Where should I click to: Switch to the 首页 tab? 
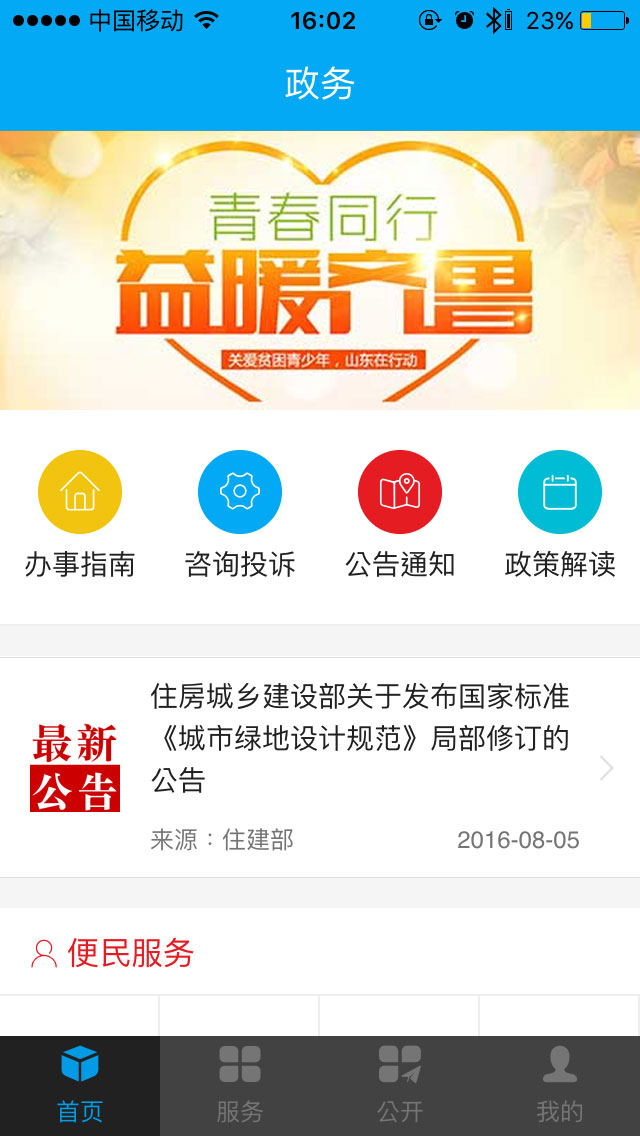point(80,1085)
